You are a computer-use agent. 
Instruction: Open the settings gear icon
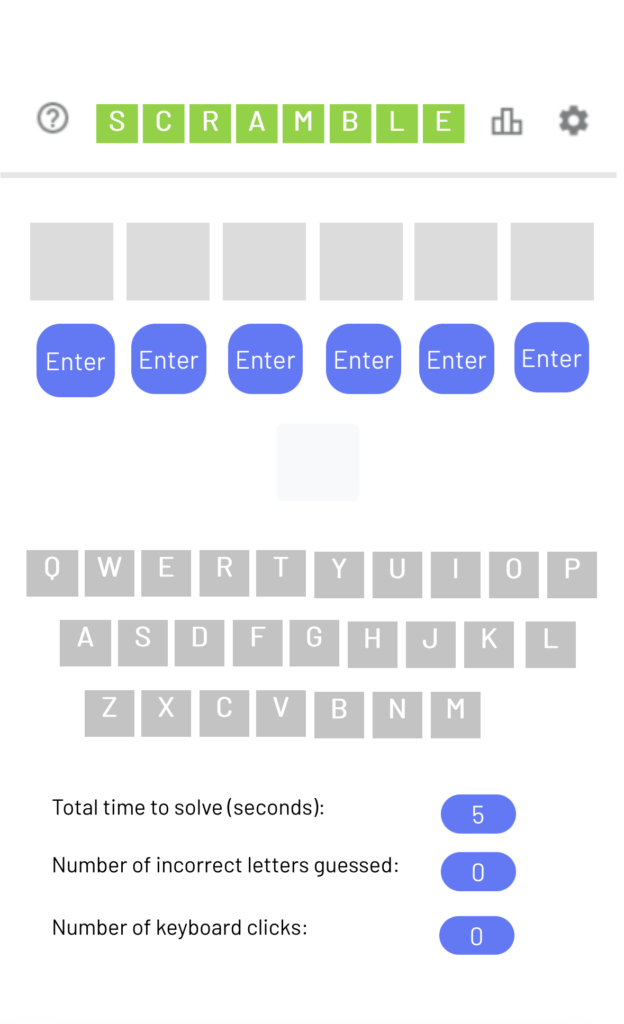573,122
